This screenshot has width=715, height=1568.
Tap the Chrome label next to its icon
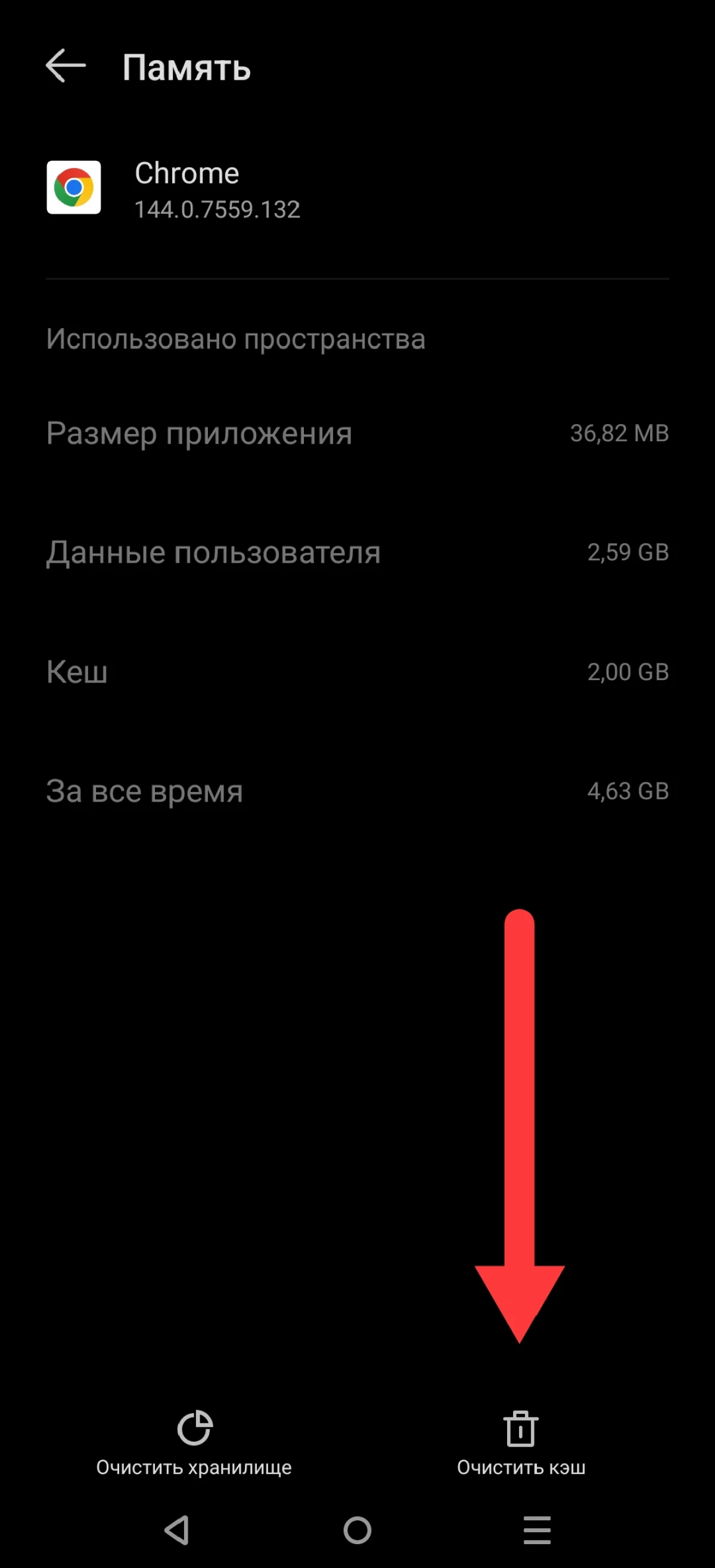point(187,172)
